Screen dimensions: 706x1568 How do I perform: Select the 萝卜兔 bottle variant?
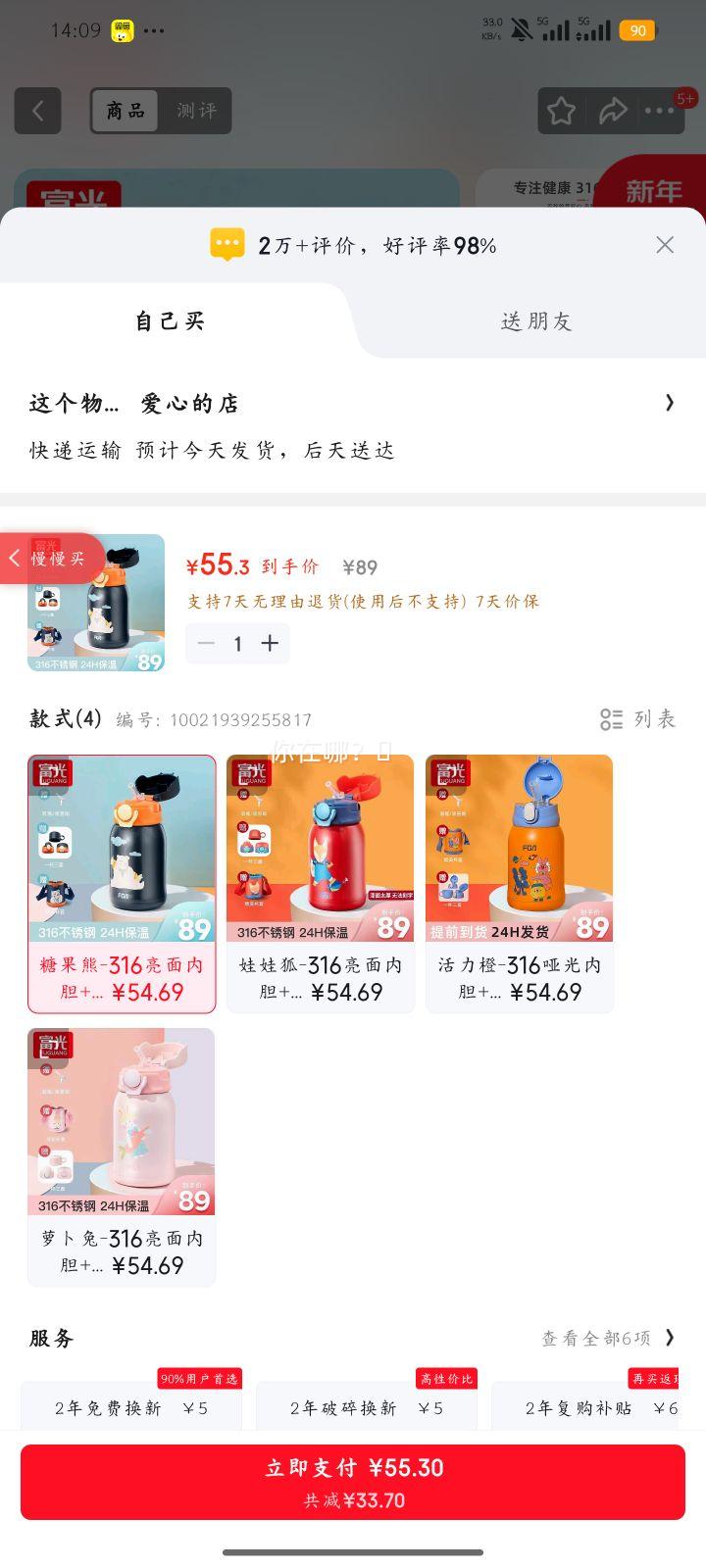click(x=121, y=1156)
